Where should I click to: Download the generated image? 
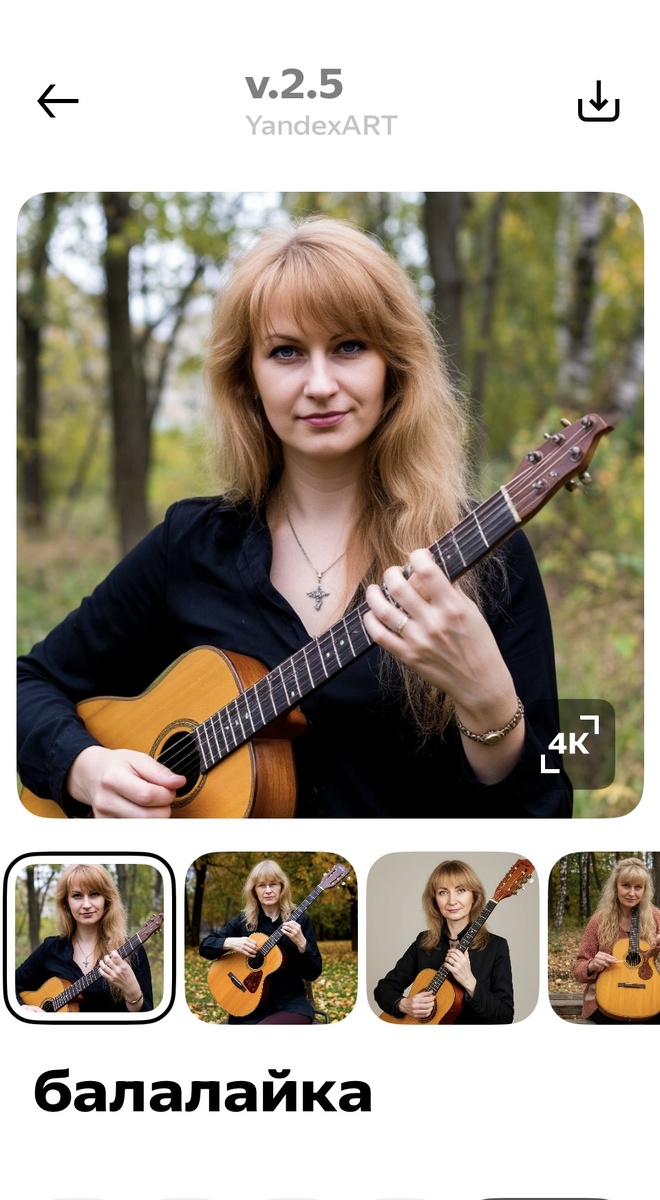click(599, 101)
